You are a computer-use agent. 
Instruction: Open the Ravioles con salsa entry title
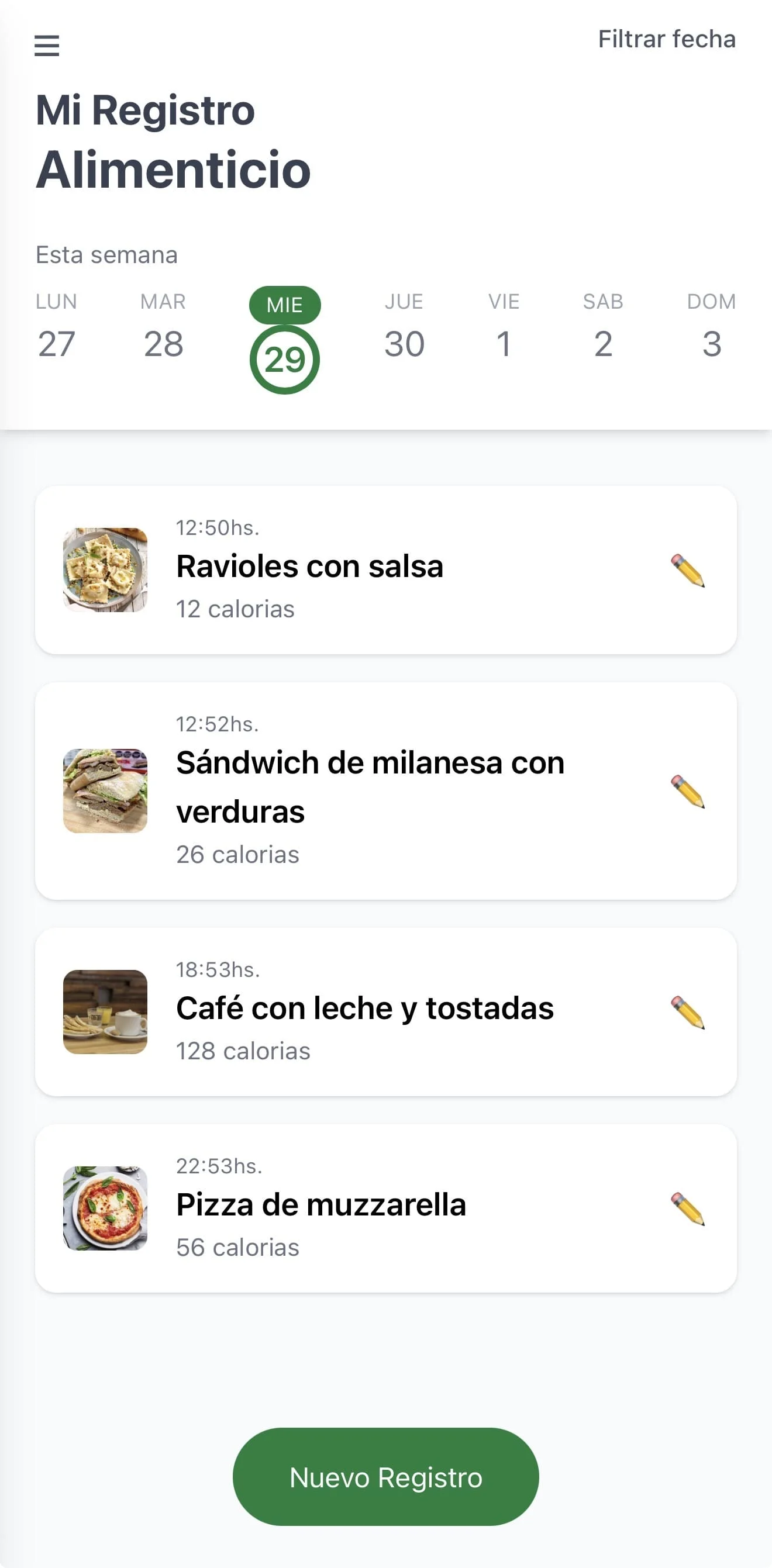(309, 565)
